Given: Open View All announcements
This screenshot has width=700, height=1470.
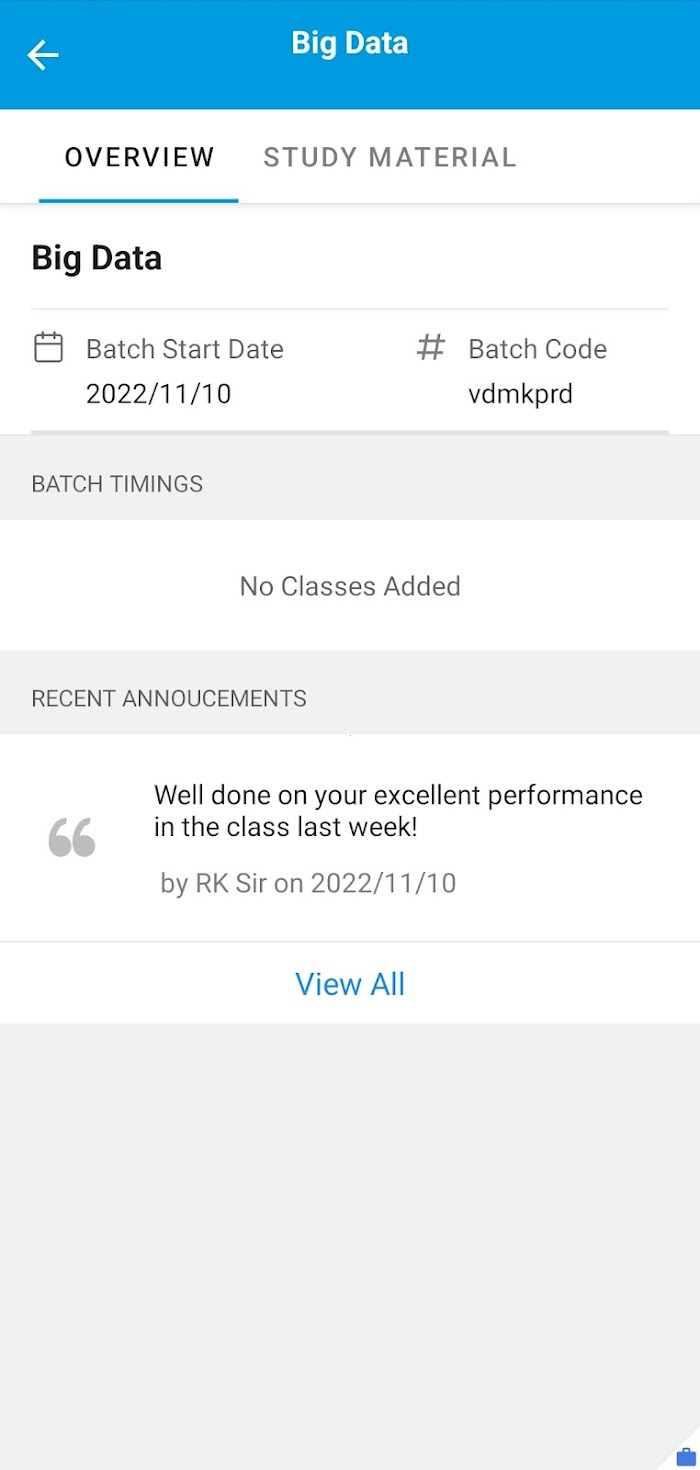Looking at the screenshot, I should click(x=350, y=984).
